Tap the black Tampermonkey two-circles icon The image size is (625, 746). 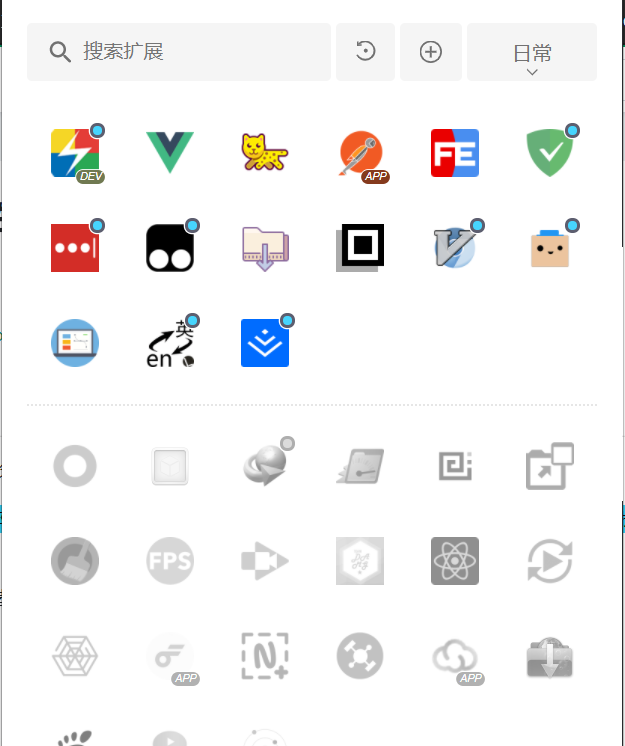(x=170, y=247)
